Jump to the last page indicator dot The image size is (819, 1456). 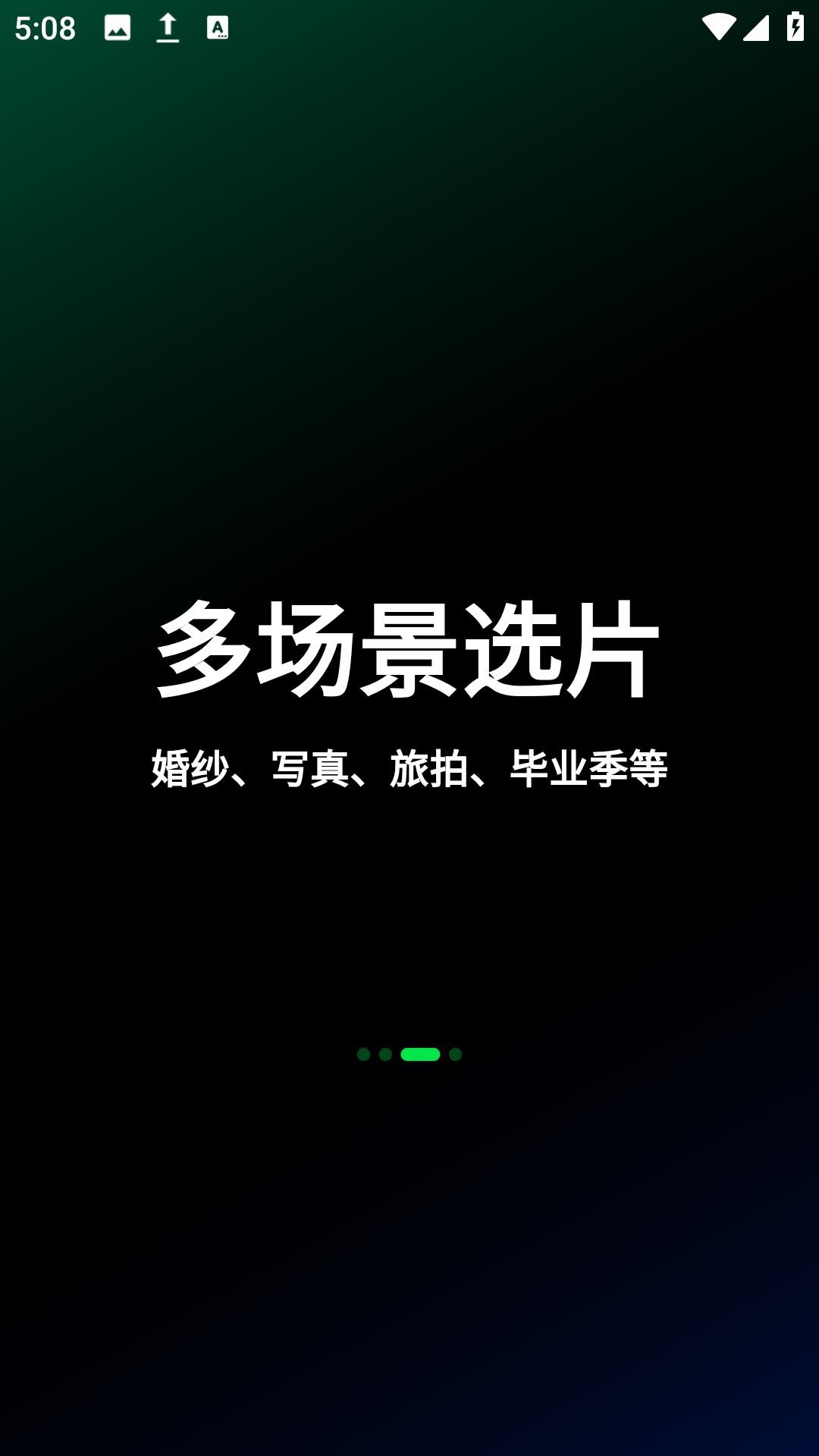[455, 1054]
